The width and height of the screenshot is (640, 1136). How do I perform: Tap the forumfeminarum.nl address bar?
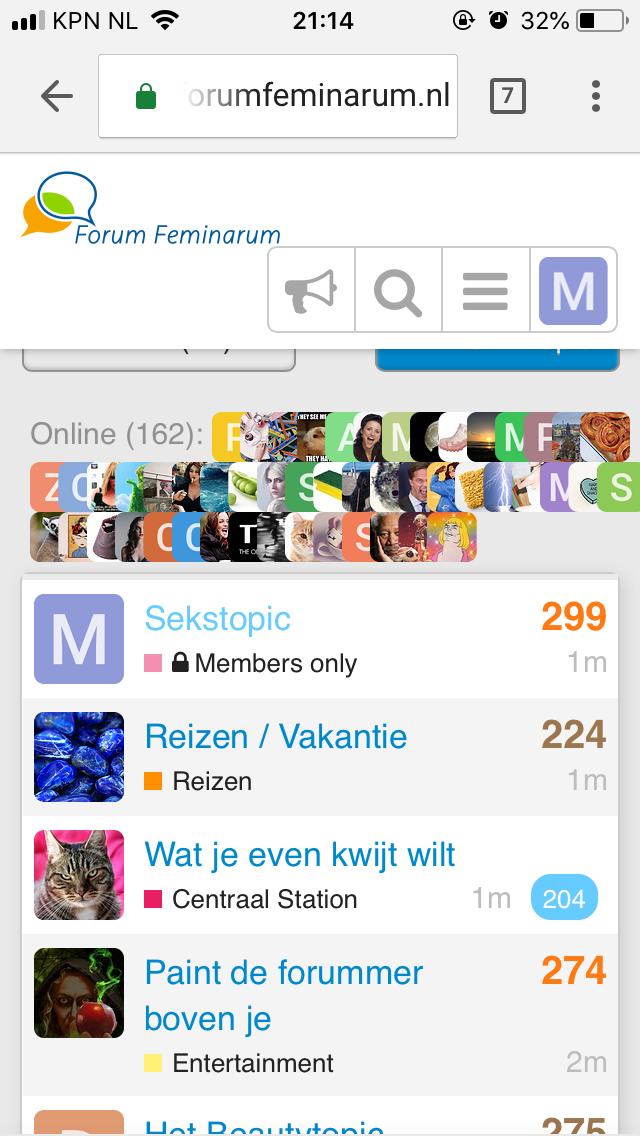278,96
